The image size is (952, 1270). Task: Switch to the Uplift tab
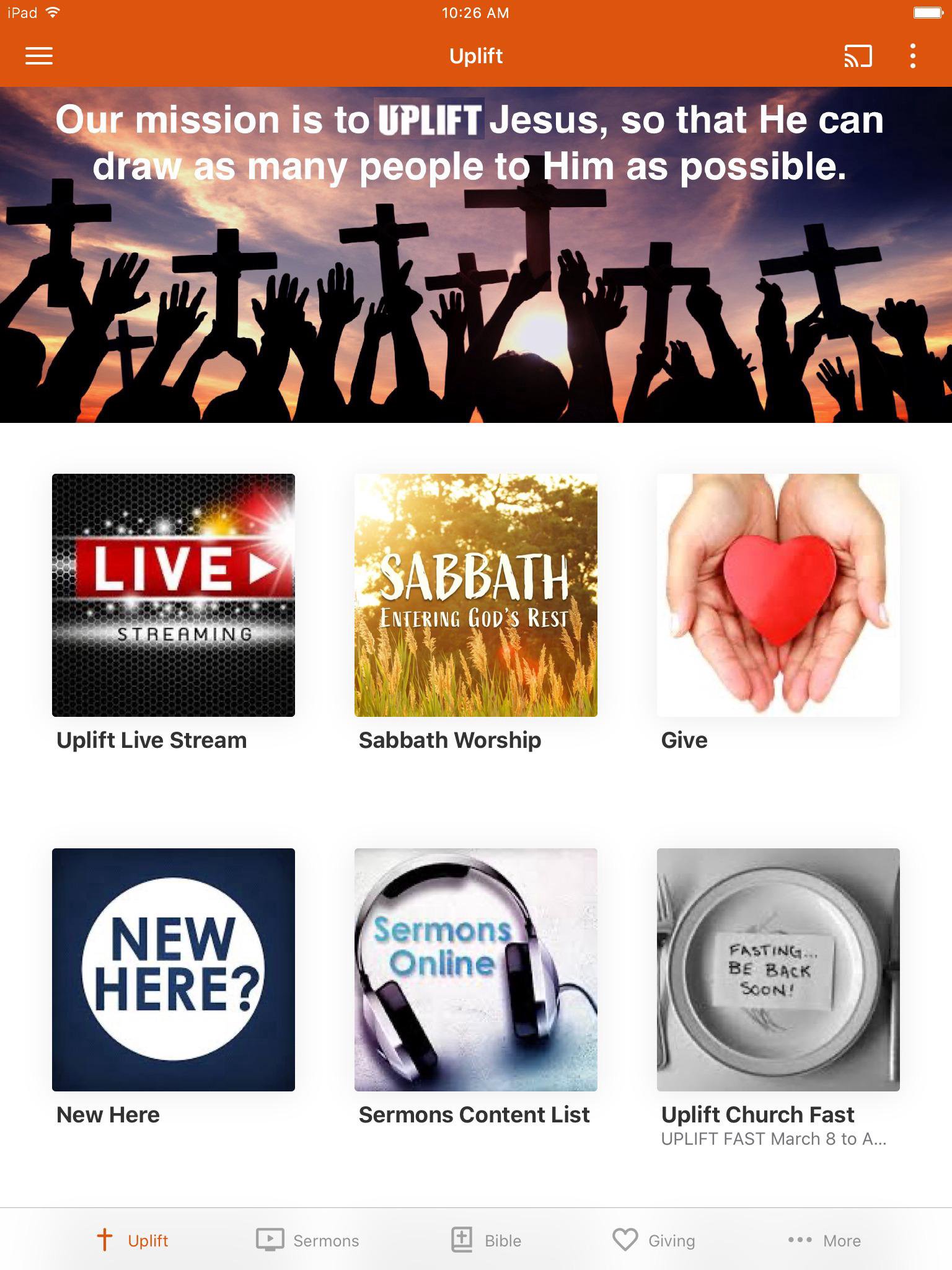point(132,1240)
